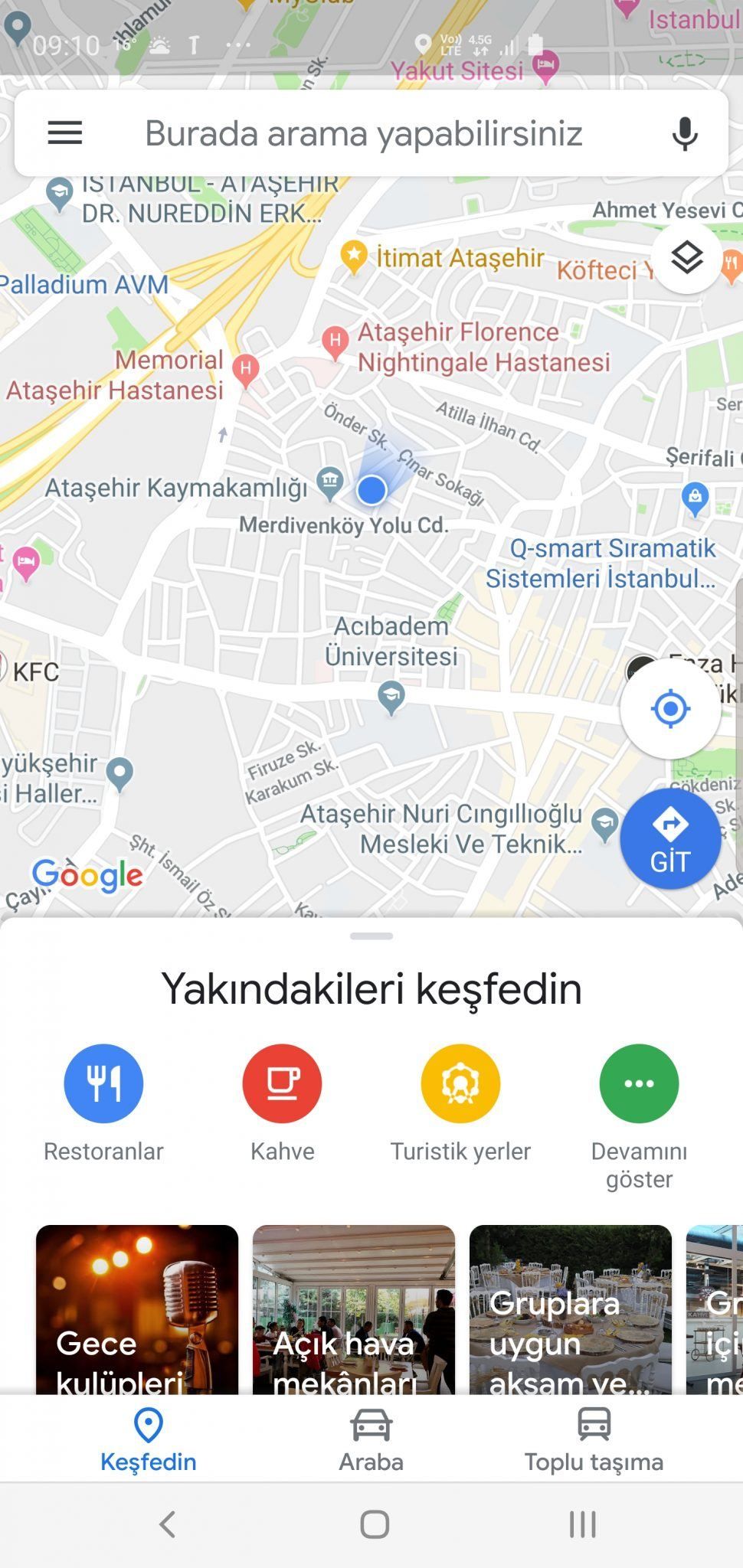Select the blue Restoranlar icon

(x=103, y=1083)
